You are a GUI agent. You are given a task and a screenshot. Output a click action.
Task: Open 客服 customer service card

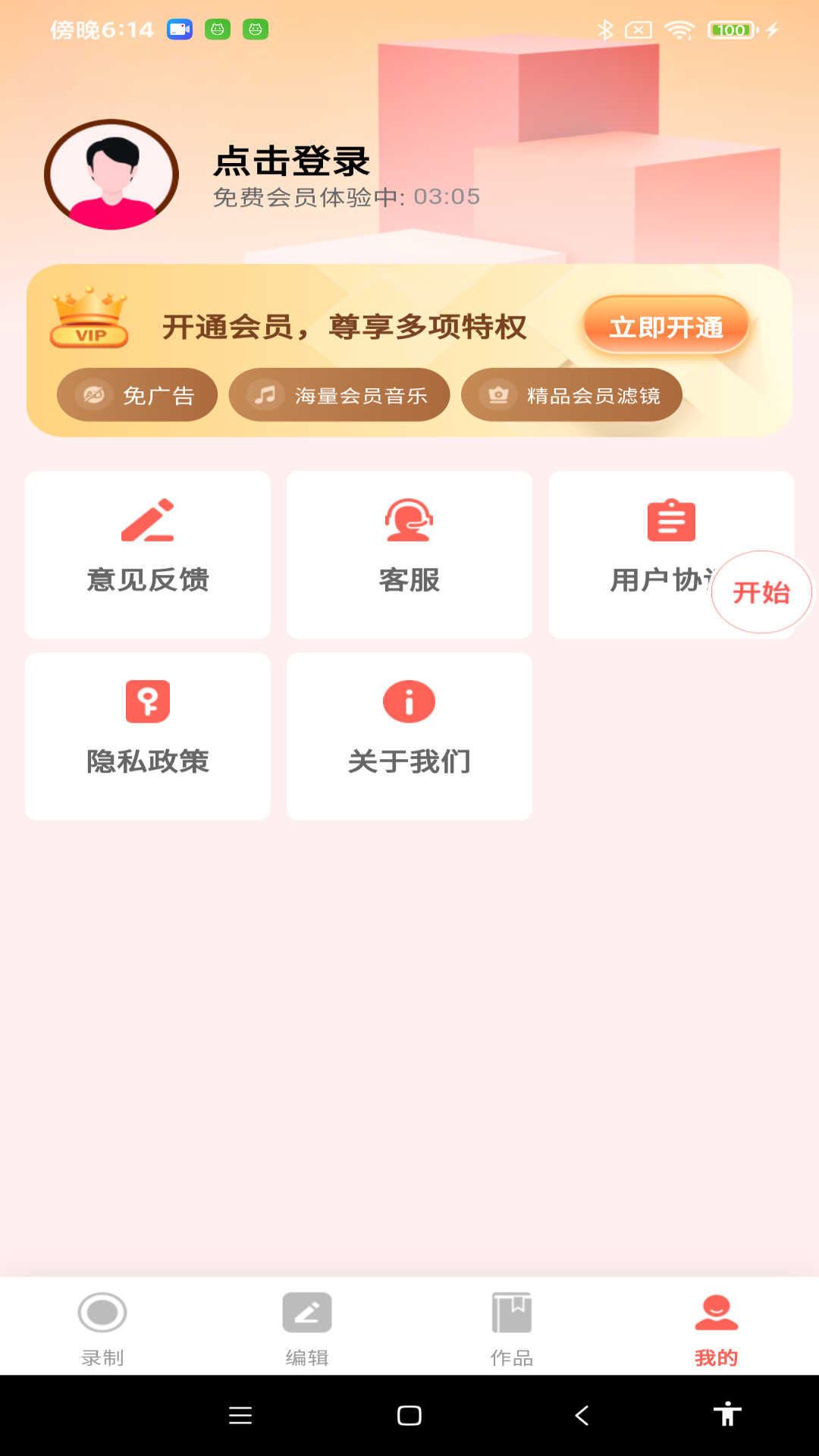click(x=409, y=554)
